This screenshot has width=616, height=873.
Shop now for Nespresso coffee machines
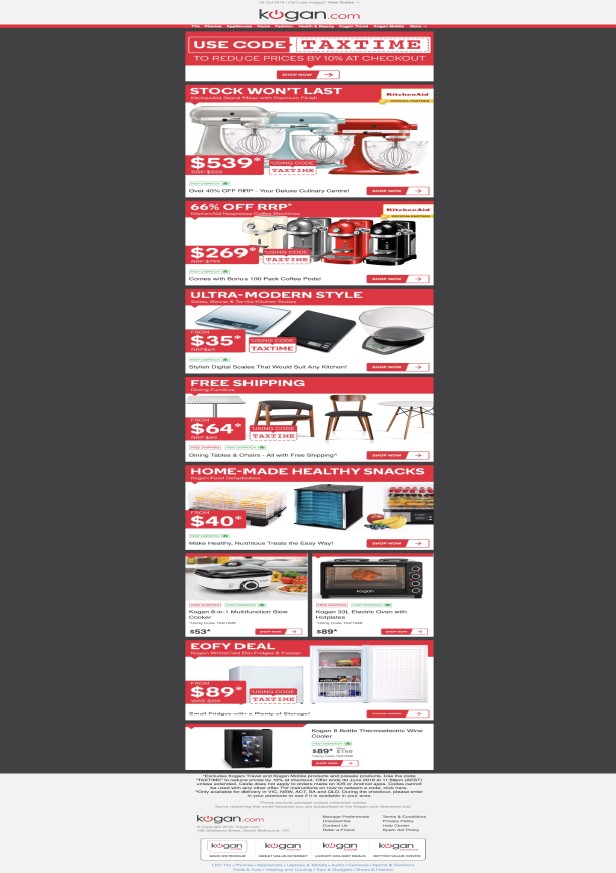[398, 279]
